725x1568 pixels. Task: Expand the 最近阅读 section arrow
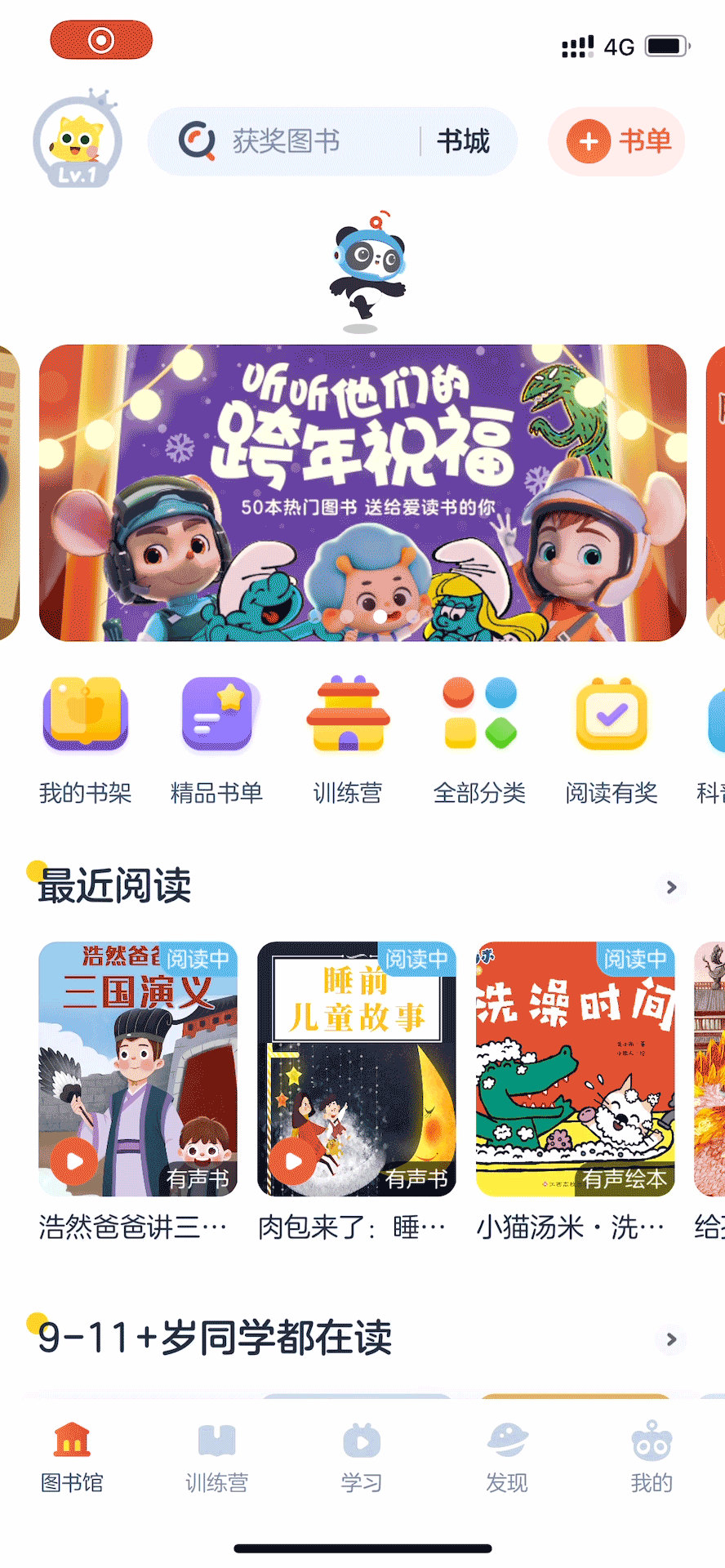point(671,887)
